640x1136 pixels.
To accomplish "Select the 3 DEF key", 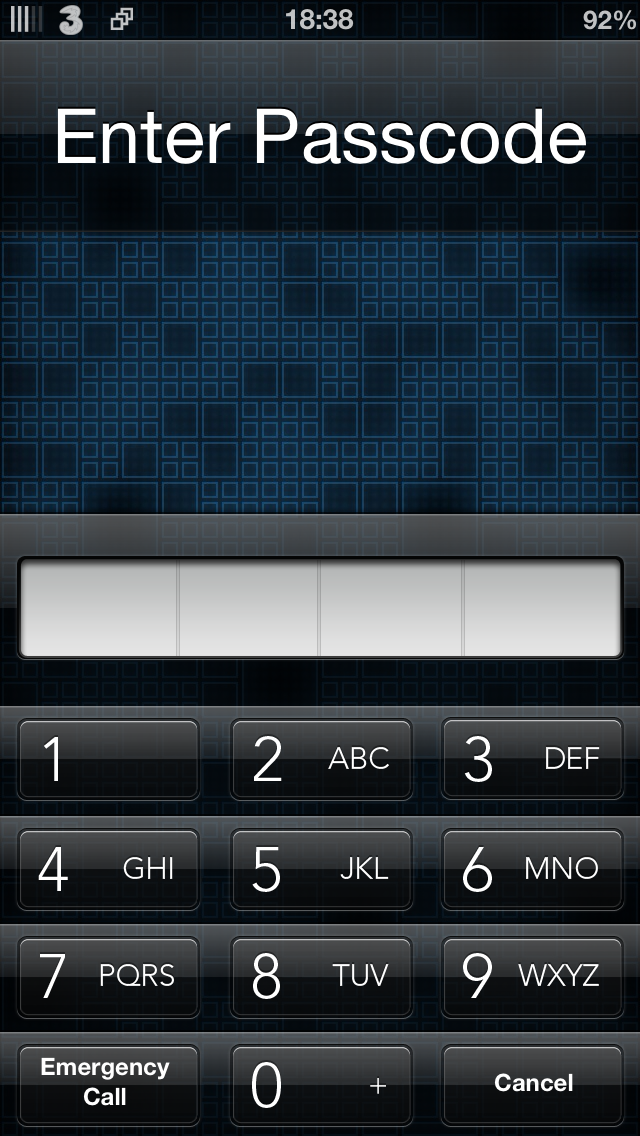I will tap(533, 759).
